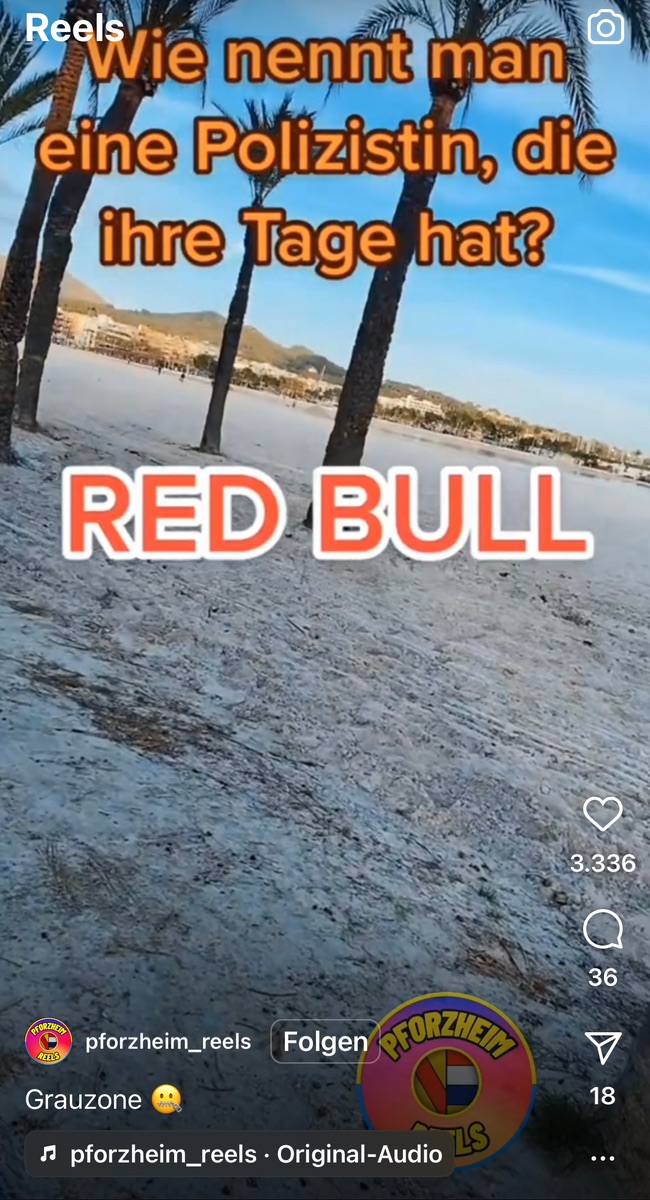Share this reel via the paper plane
Viewport: 650px width, 1200px height.
[x=602, y=1047]
